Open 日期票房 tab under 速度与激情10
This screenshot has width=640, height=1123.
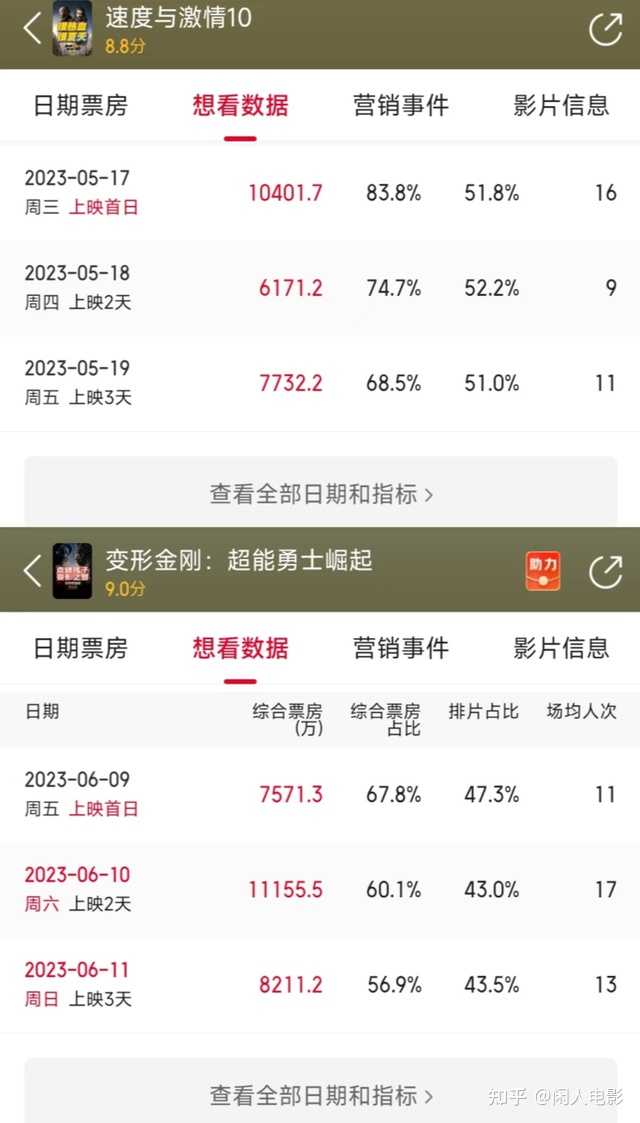point(80,105)
